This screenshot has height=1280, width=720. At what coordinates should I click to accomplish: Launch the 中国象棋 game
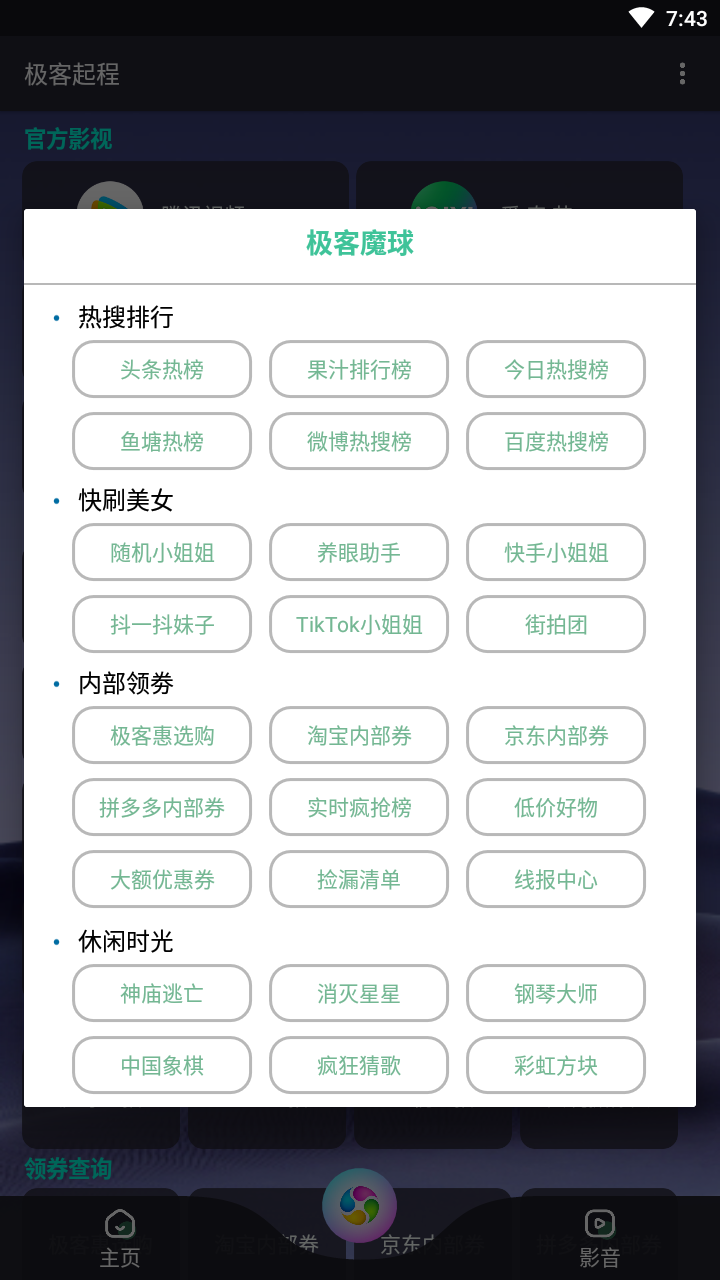point(161,1065)
